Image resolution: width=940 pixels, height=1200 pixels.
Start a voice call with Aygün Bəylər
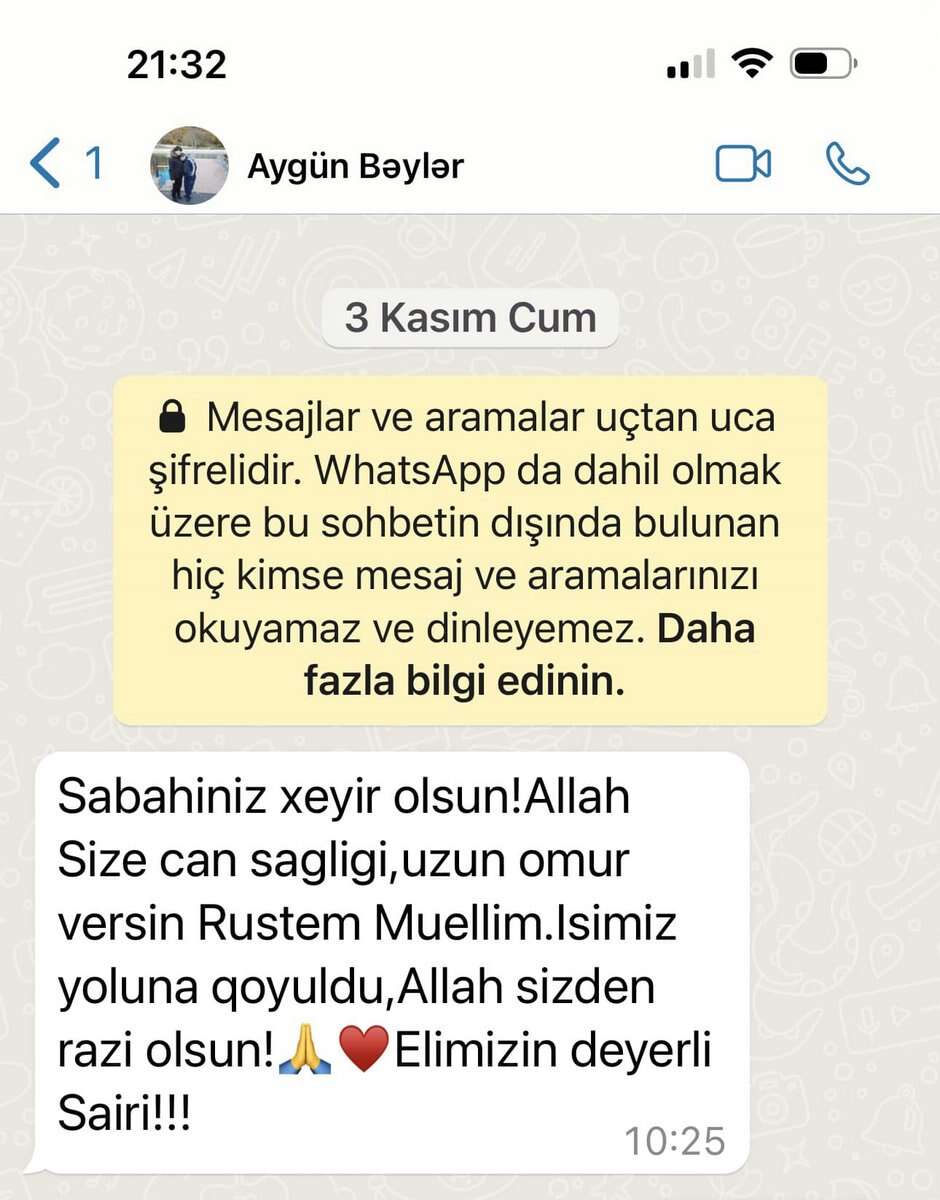847,164
